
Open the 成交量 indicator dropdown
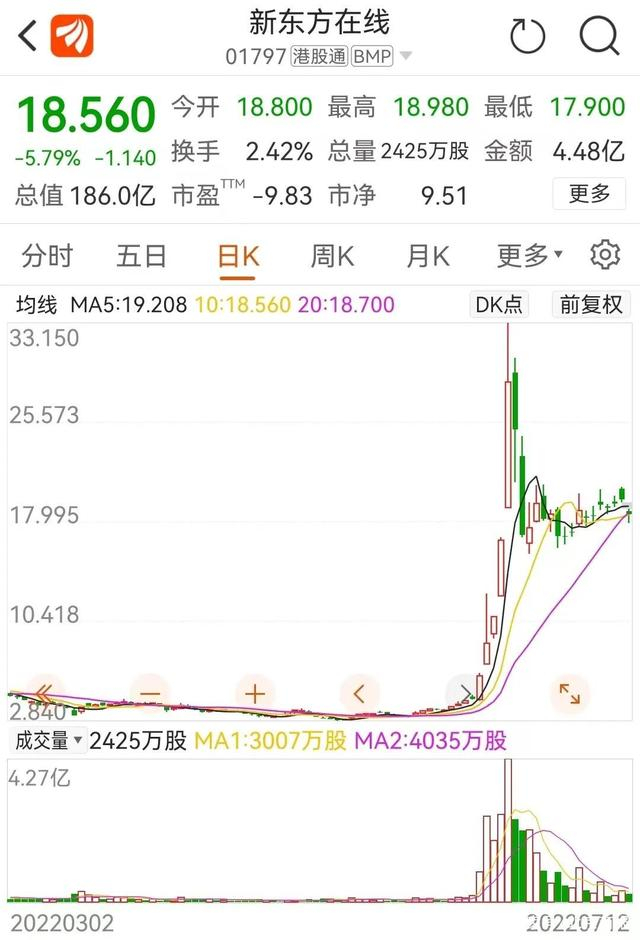pyautogui.click(x=46, y=741)
